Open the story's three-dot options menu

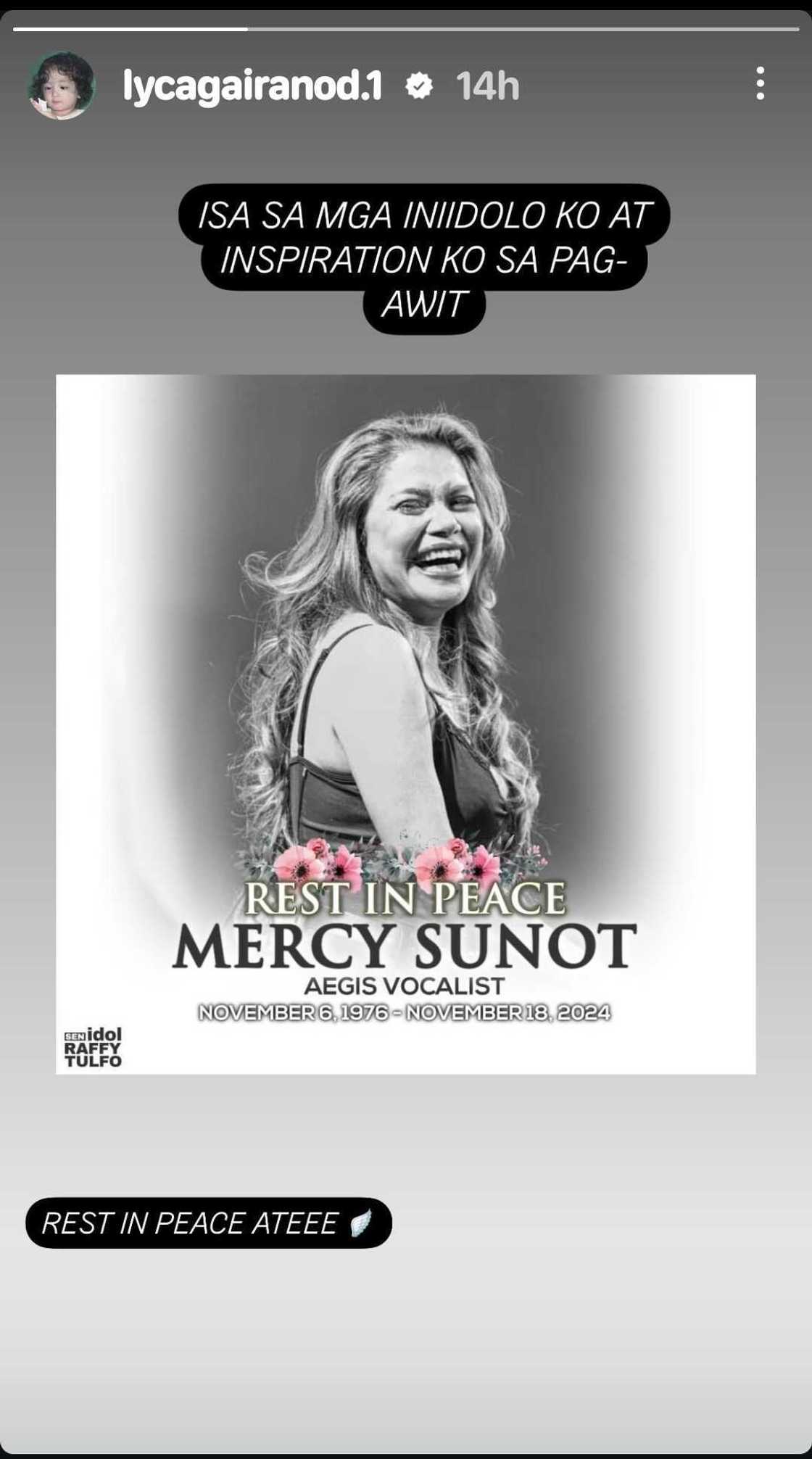coord(759,84)
